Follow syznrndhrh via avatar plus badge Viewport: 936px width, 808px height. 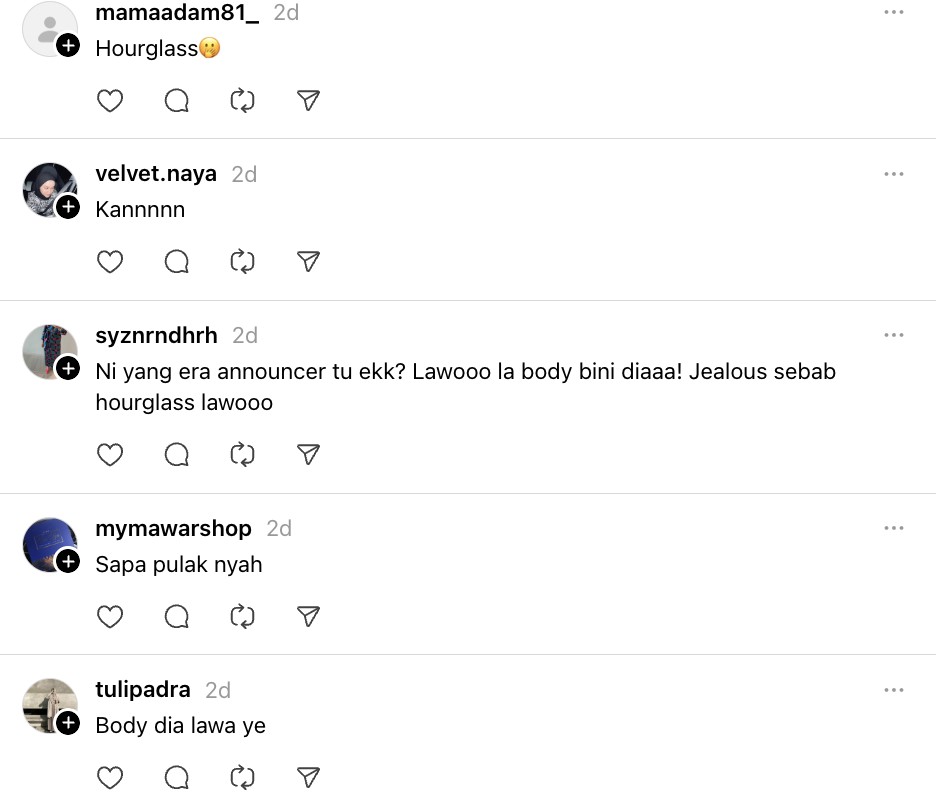[x=68, y=368]
